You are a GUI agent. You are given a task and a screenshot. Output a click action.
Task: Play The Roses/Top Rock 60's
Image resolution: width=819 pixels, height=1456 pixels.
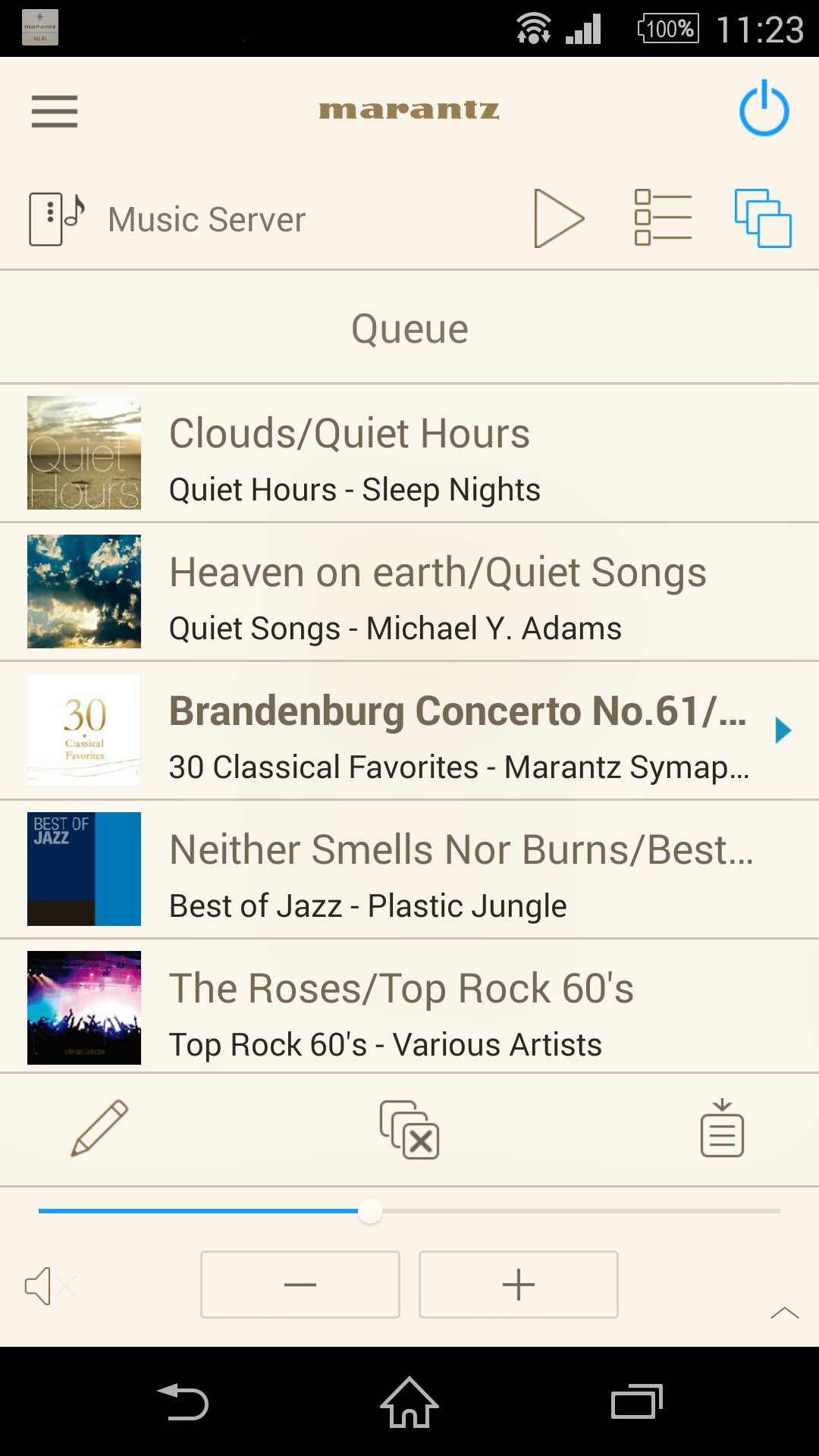pos(409,1008)
